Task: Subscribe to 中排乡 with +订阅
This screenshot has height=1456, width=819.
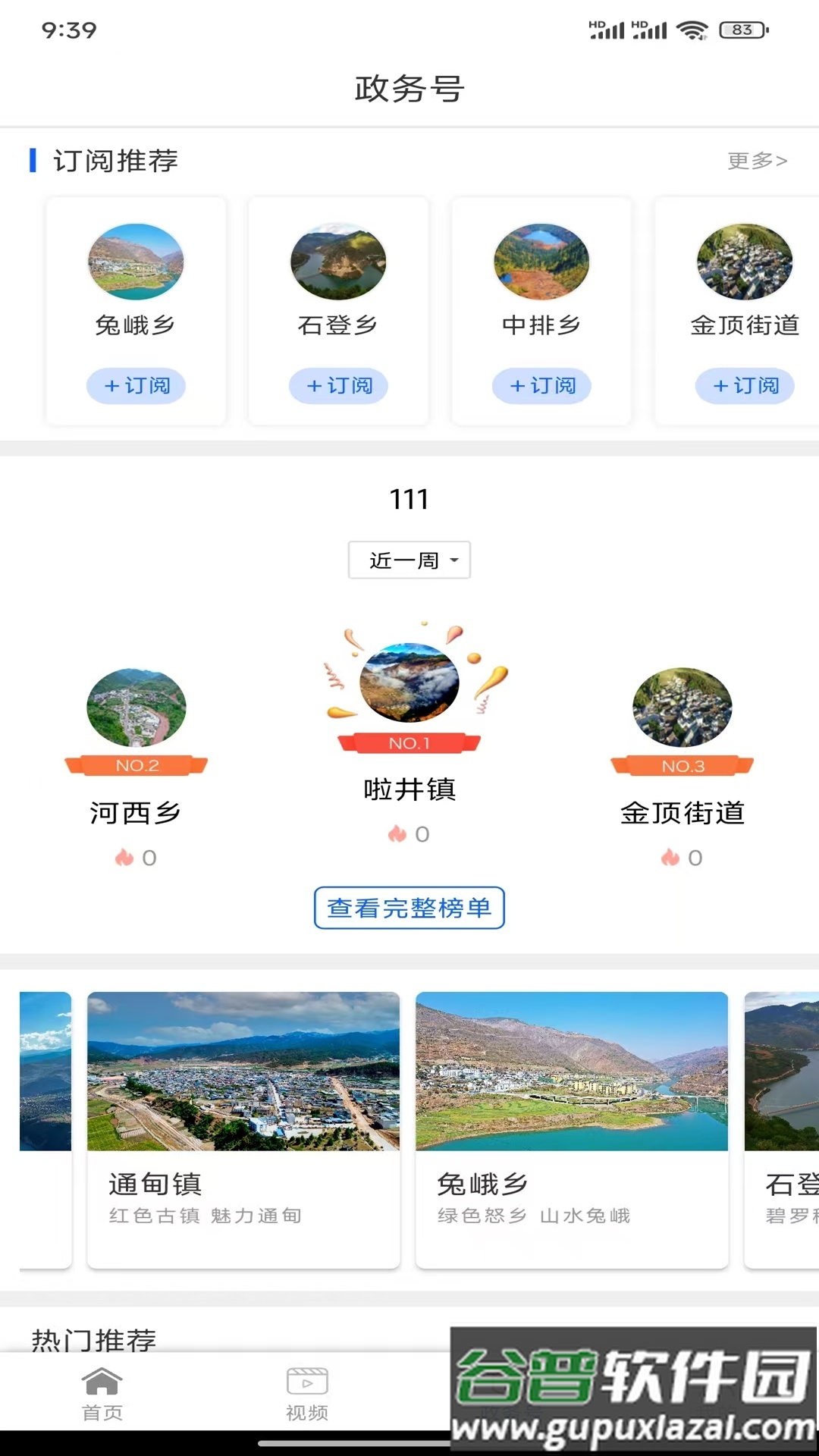Action: 541,386
